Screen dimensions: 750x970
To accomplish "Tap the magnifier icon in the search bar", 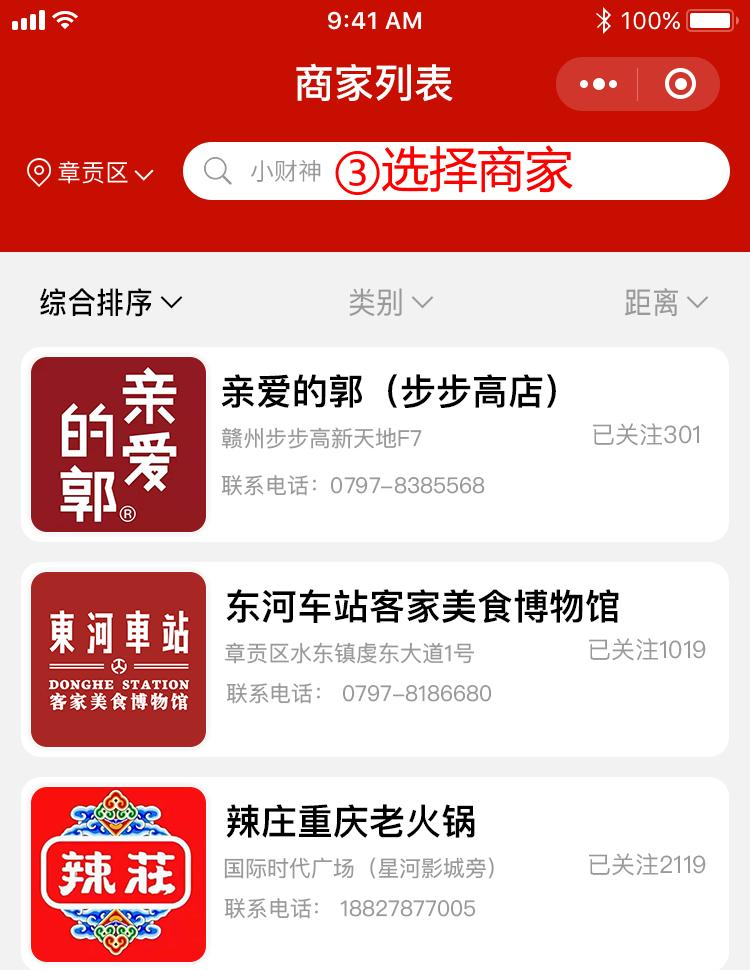I will click(216, 172).
